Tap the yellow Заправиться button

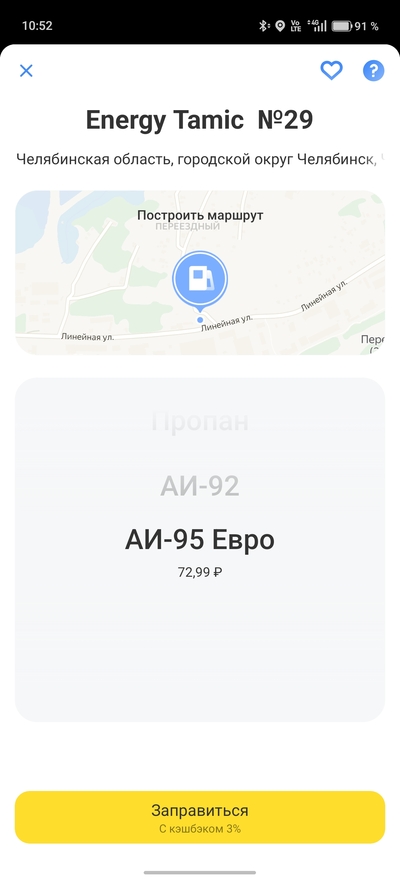click(200, 817)
